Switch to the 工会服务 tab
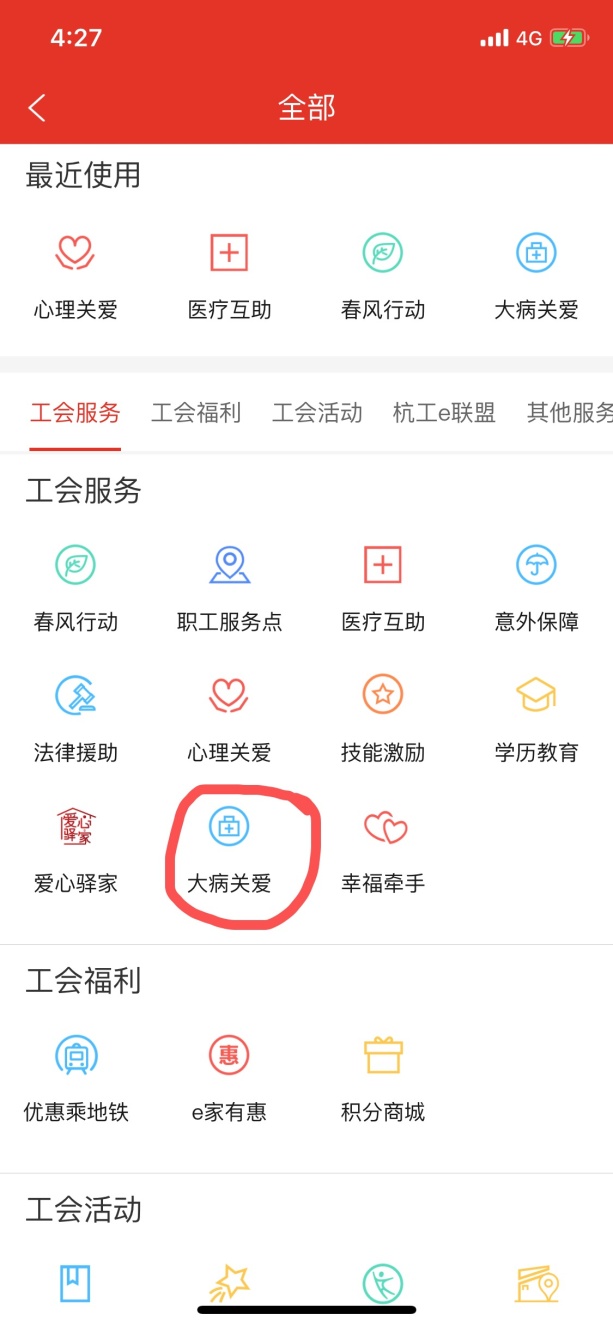 click(75, 412)
